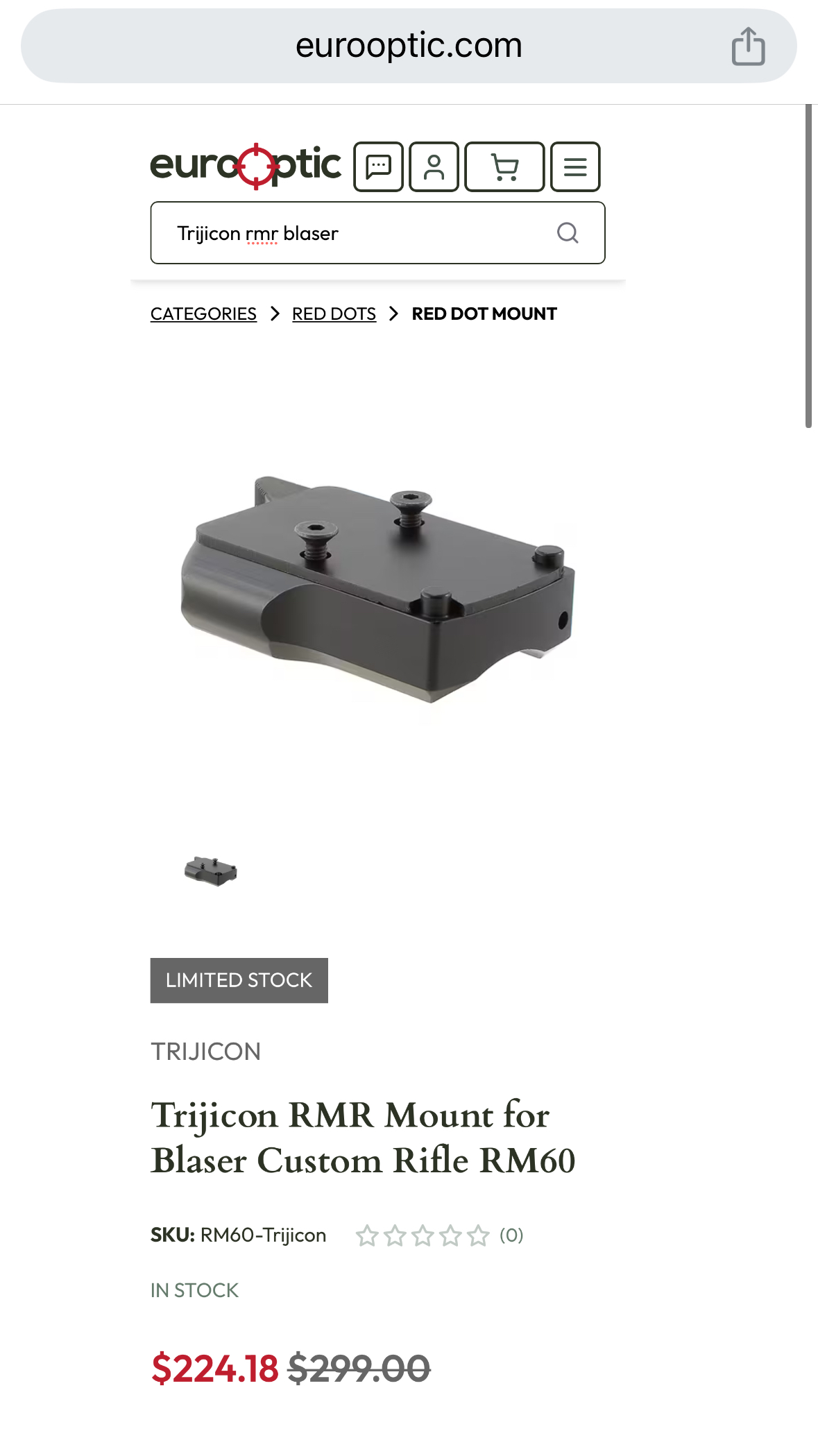Open the hamburger menu
The image size is (818, 1456).
(575, 166)
